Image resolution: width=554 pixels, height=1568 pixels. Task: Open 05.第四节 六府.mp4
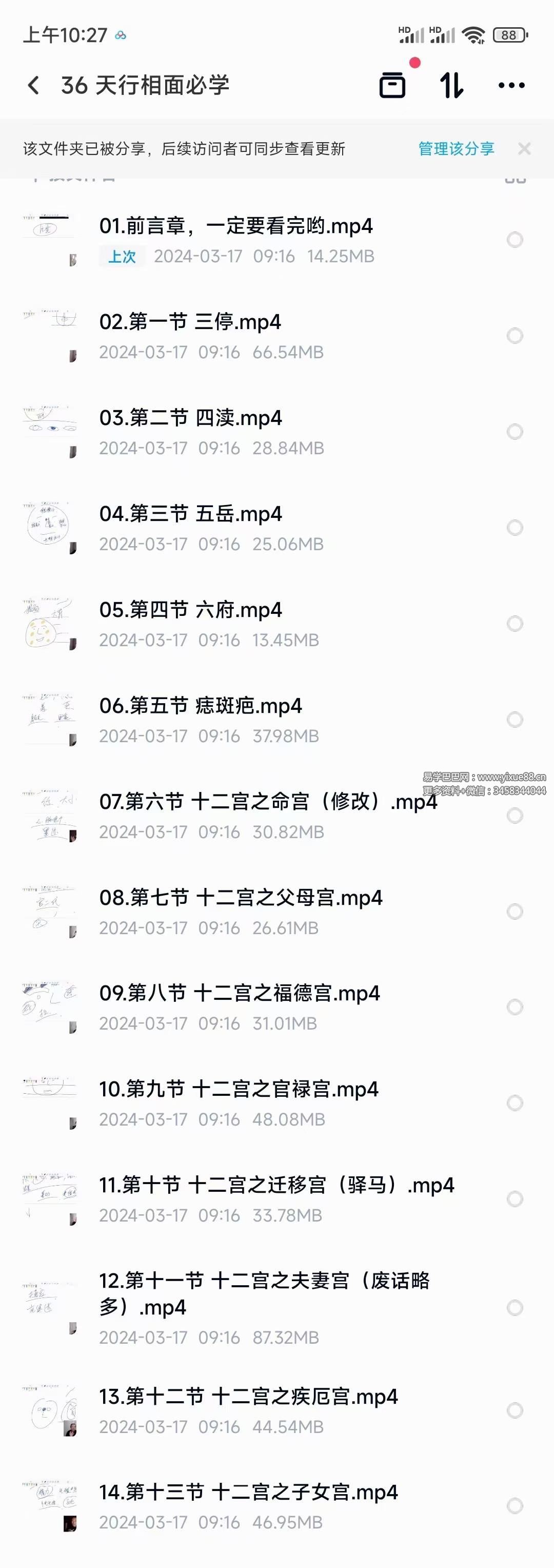[x=190, y=610]
